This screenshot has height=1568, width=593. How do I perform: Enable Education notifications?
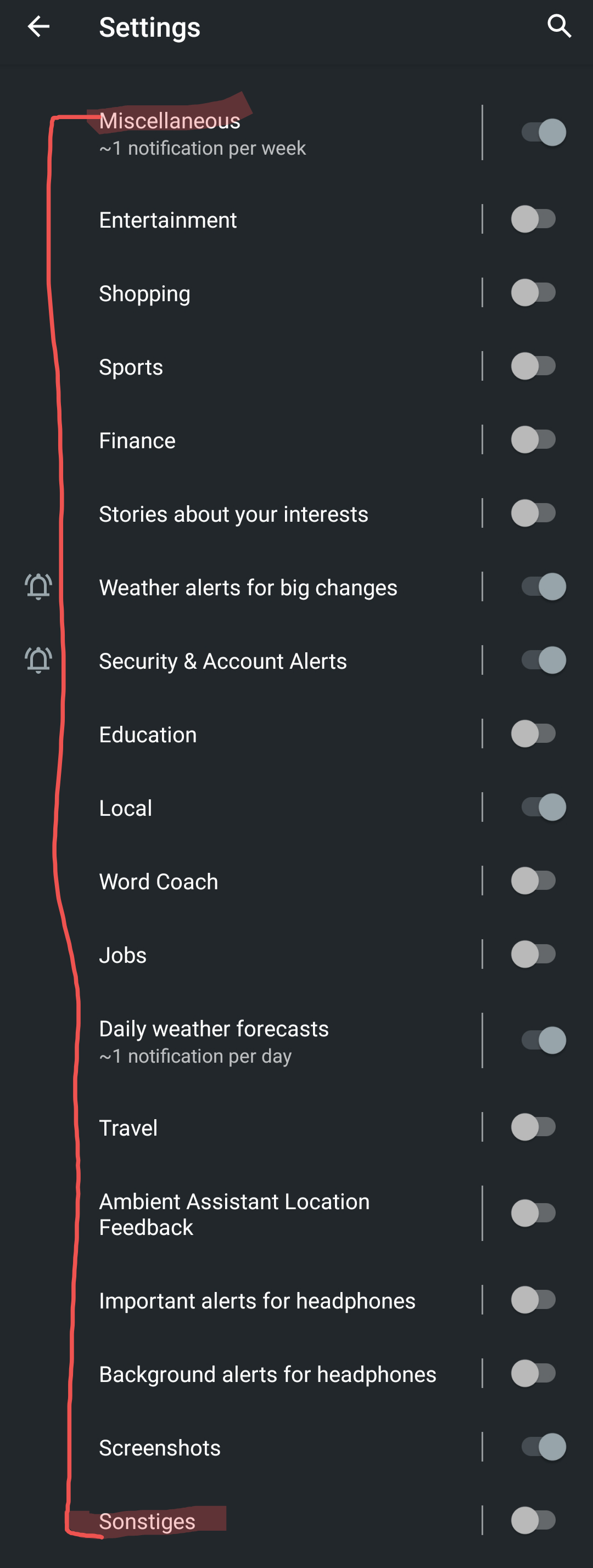pyautogui.click(x=534, y=734)
